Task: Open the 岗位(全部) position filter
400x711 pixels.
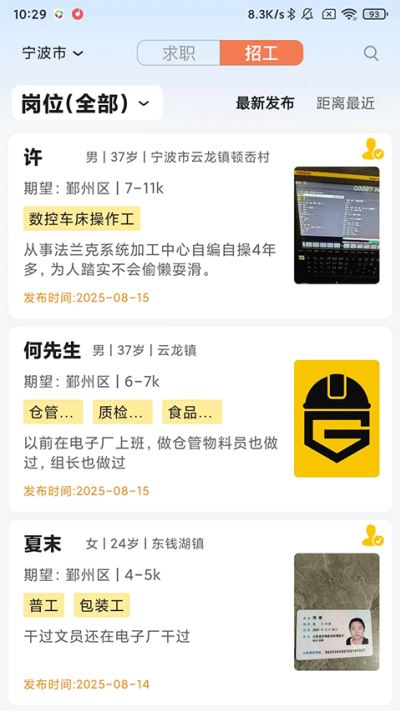Action: click(x=87, y=103)
